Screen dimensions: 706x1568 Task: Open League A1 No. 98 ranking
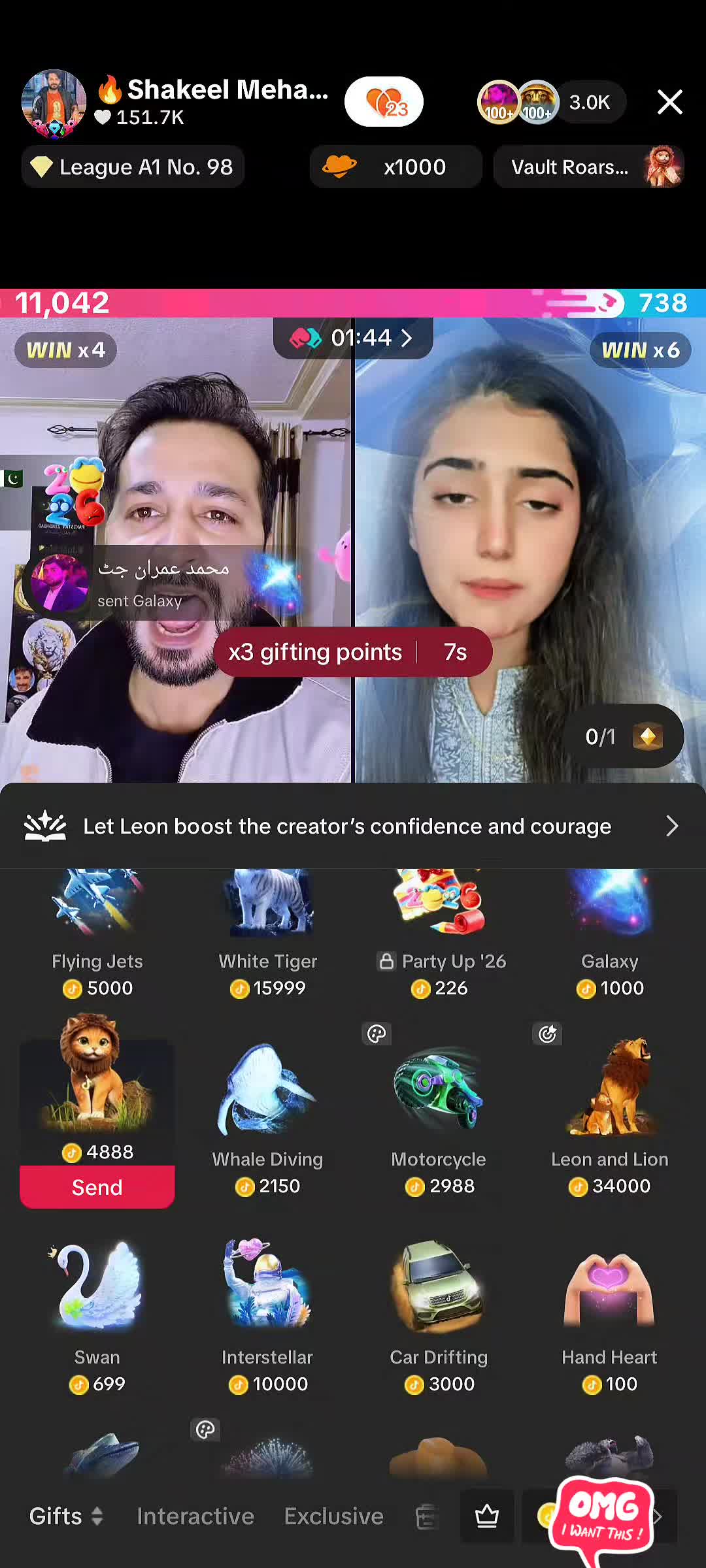(133, 167)
